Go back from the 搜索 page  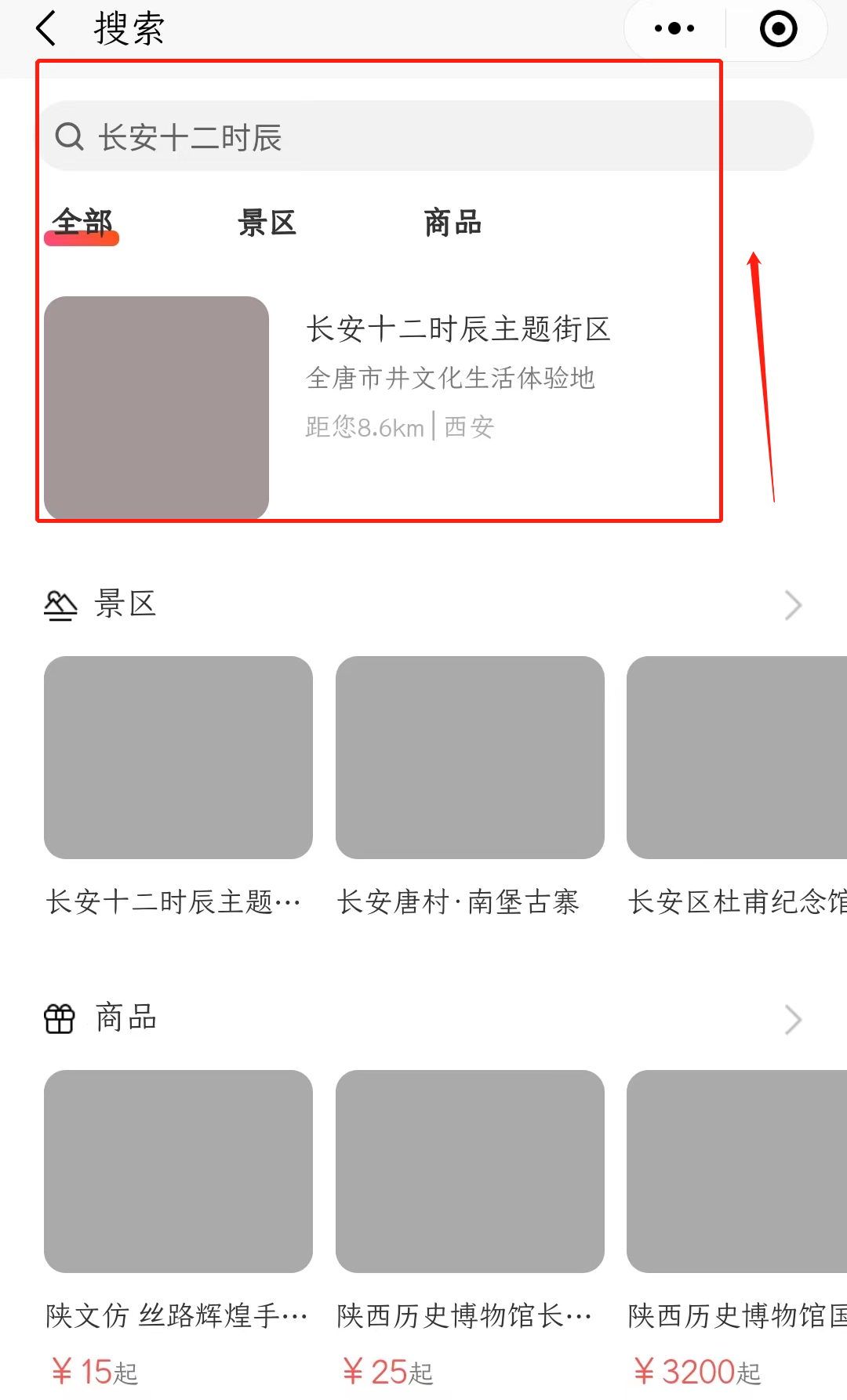pyautogui.click(x=47, y=29)
